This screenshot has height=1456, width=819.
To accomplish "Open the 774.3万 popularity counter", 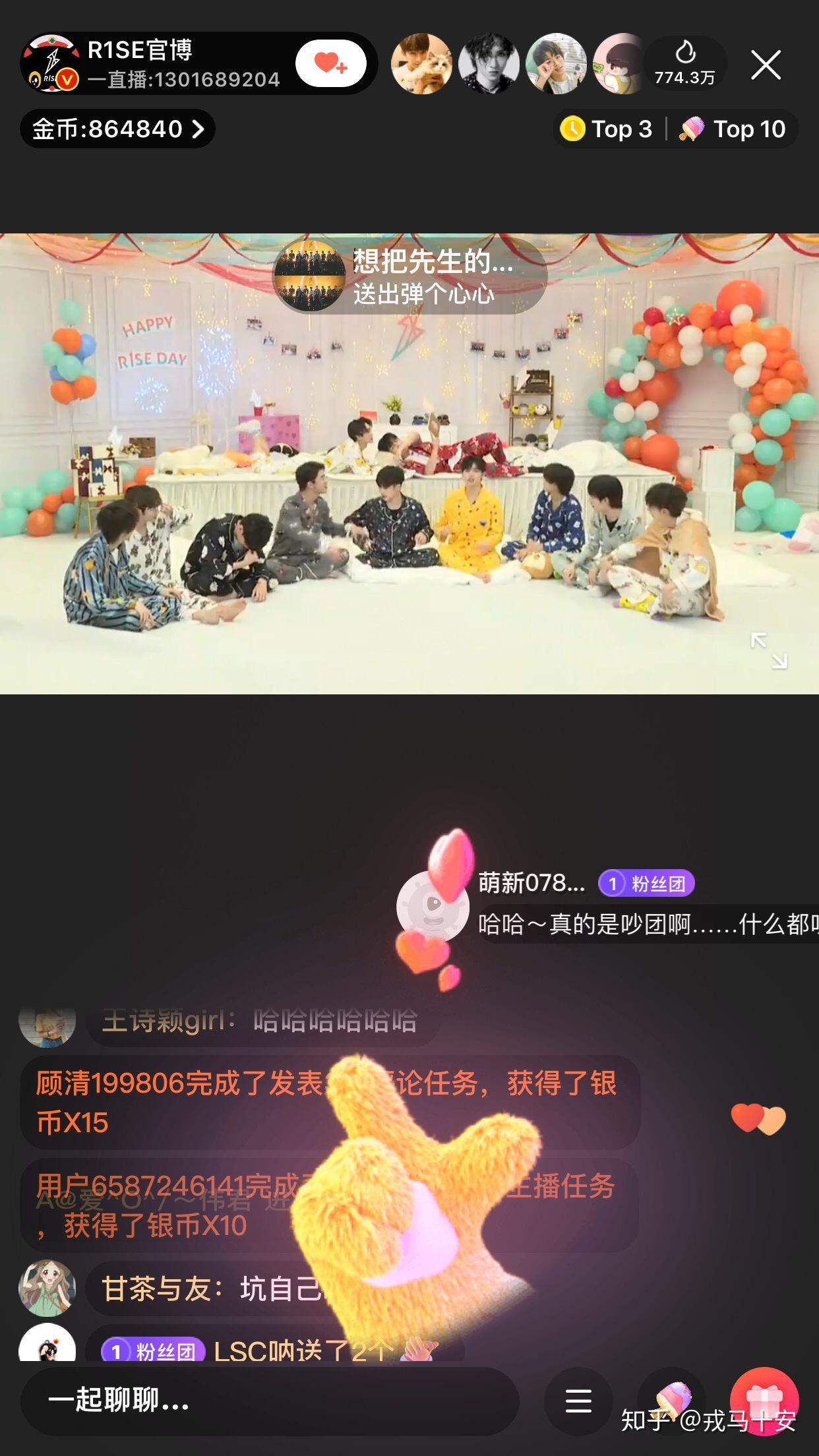I will tap(684, 64).
